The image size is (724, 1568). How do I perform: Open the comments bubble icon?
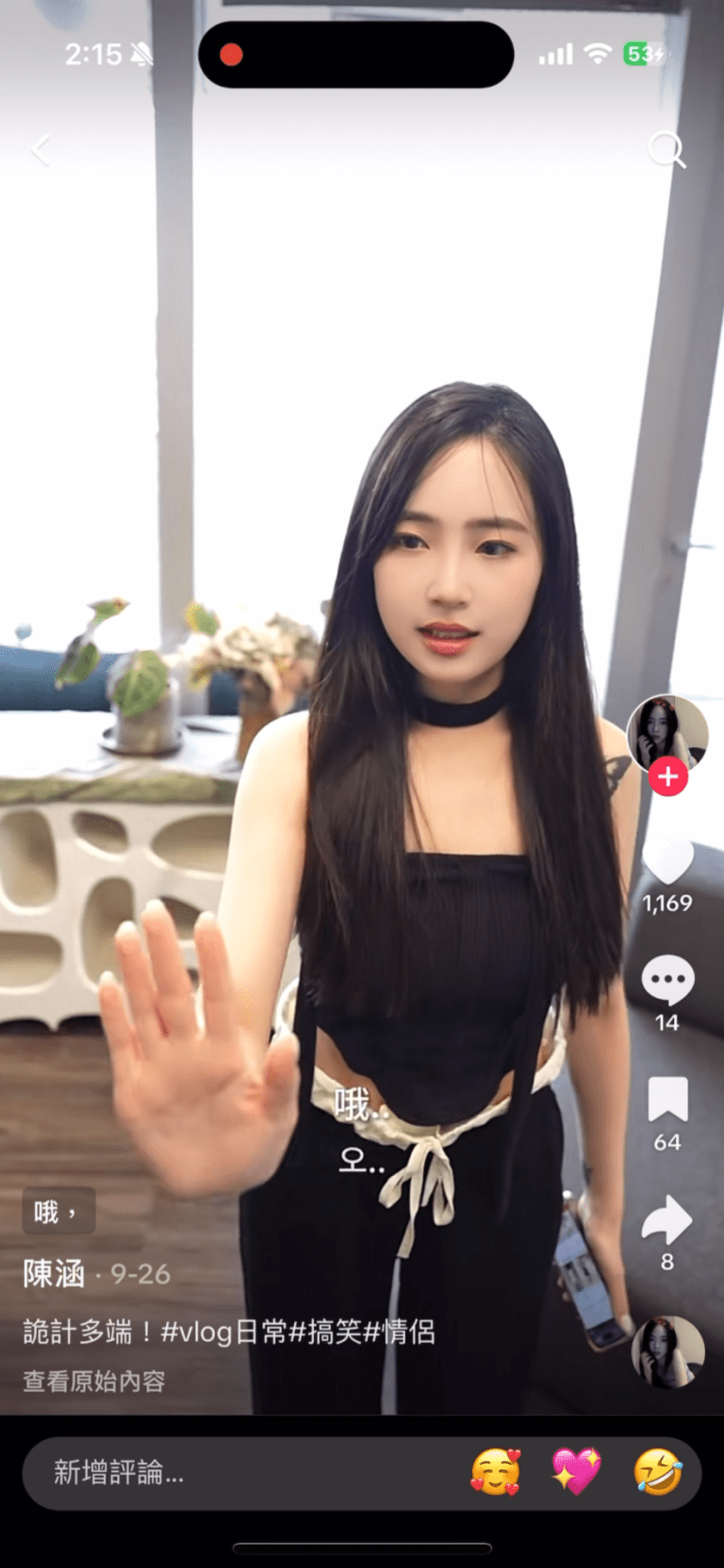(667, 980)
